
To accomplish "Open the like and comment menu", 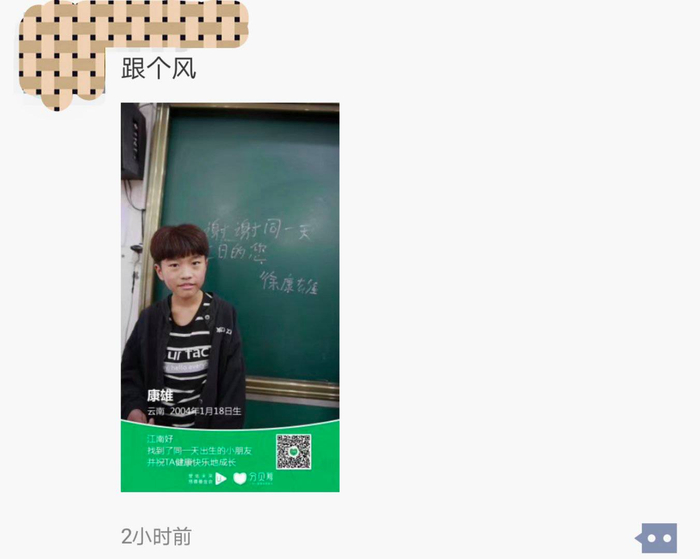I will pos(656,538).
